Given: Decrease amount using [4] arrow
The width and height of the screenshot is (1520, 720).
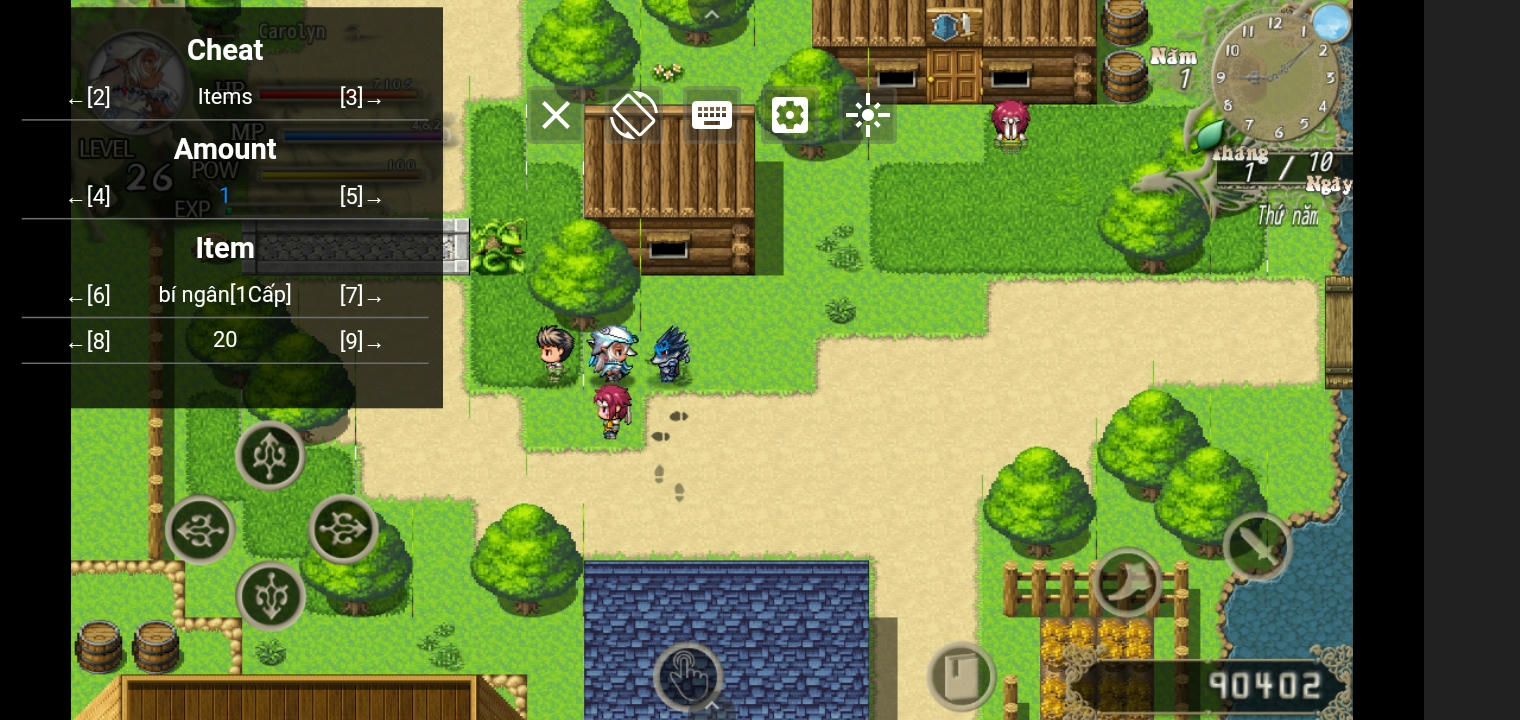Looking at the screenshot, I should pyautogui.click(x=88, y=197).
